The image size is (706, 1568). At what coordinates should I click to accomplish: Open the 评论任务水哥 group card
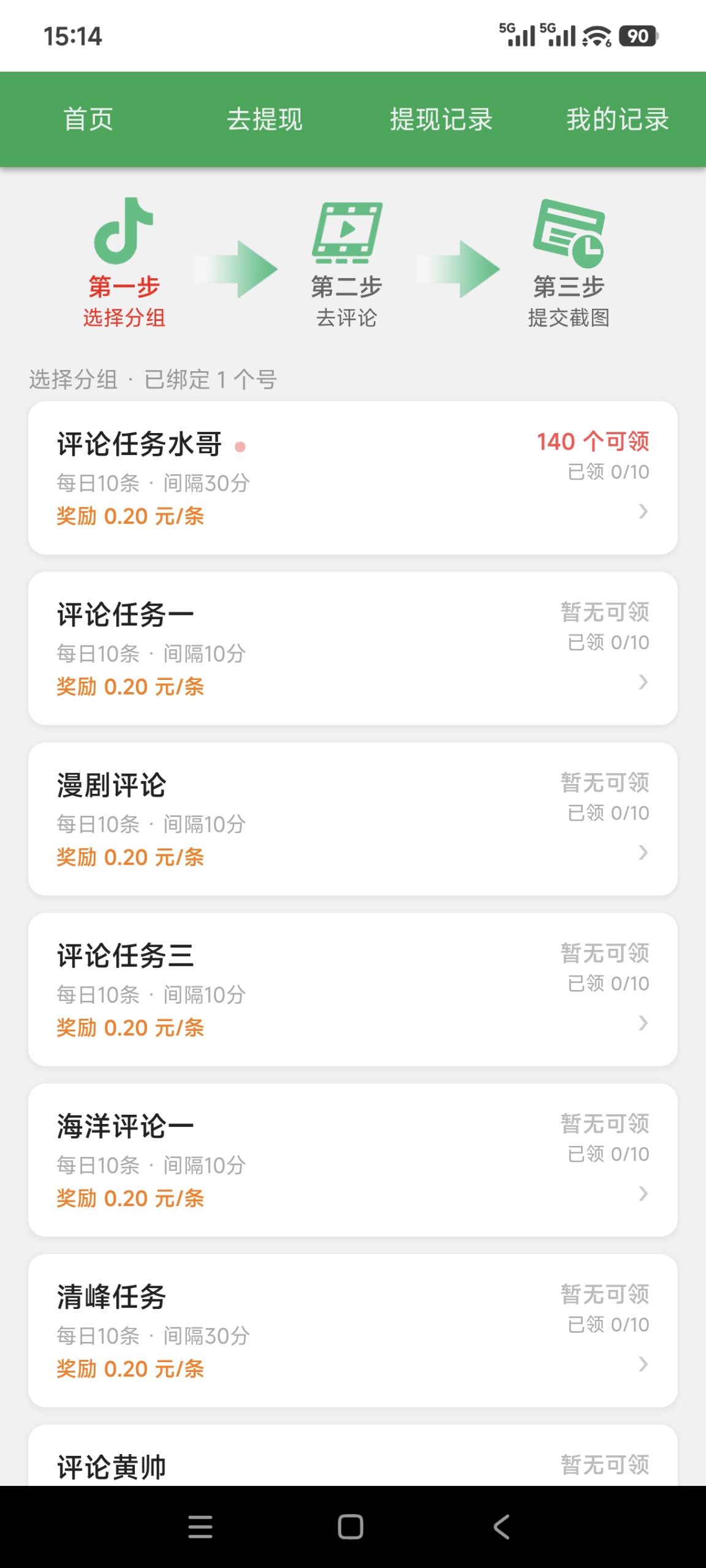tap(353, 478)
